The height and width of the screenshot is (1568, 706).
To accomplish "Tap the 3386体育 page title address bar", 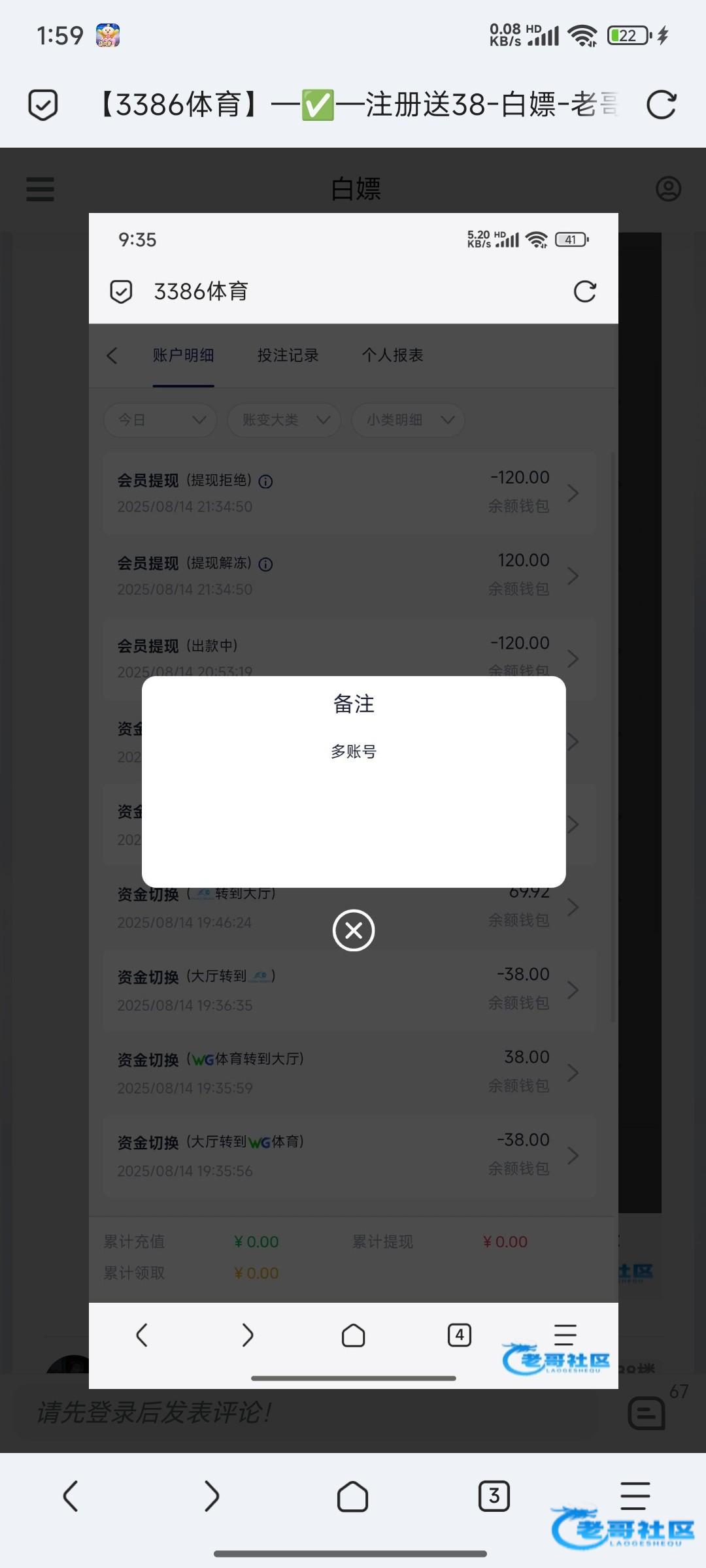I will tap(356, 105).
